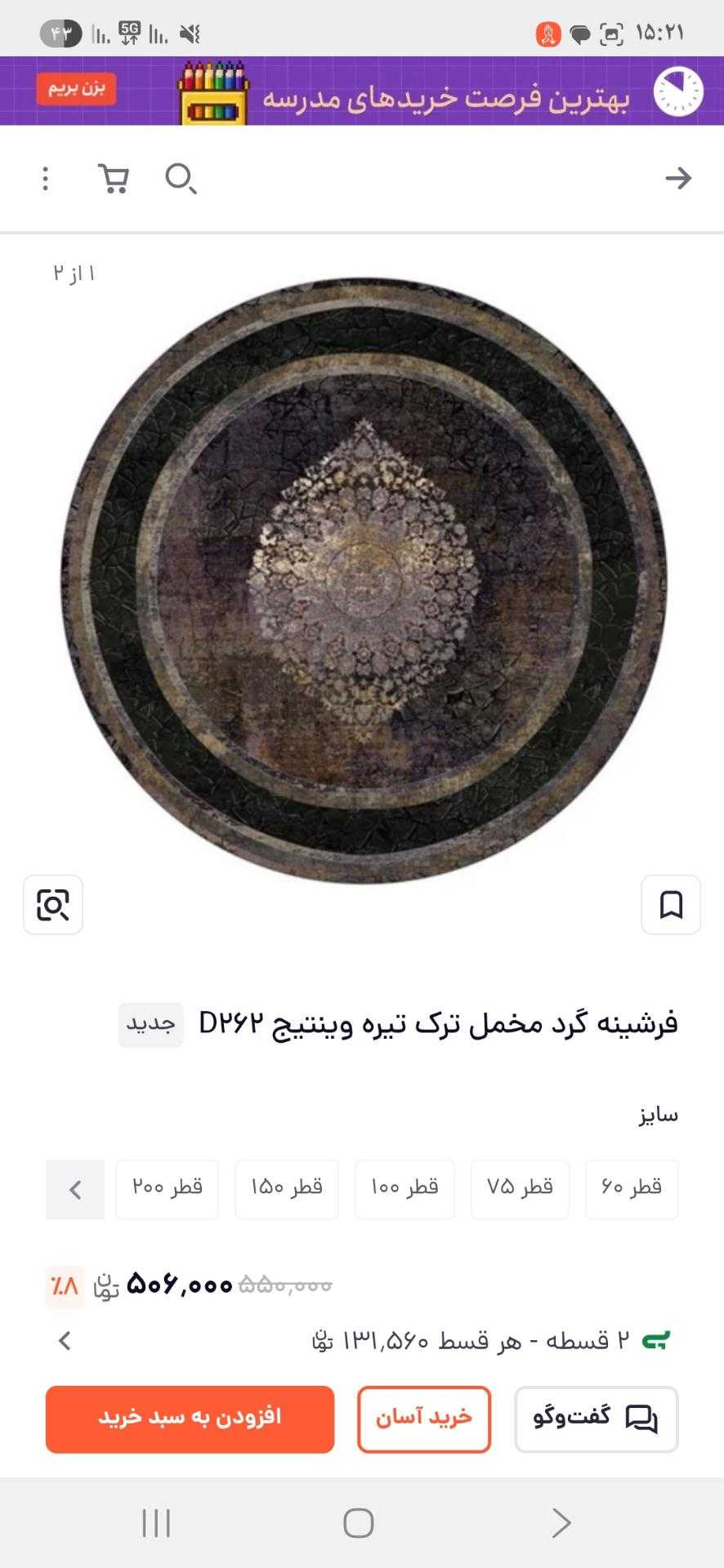
Task: Add the rug to cart (افزودن به سبد خرید)
Action: pos(190,1419)
